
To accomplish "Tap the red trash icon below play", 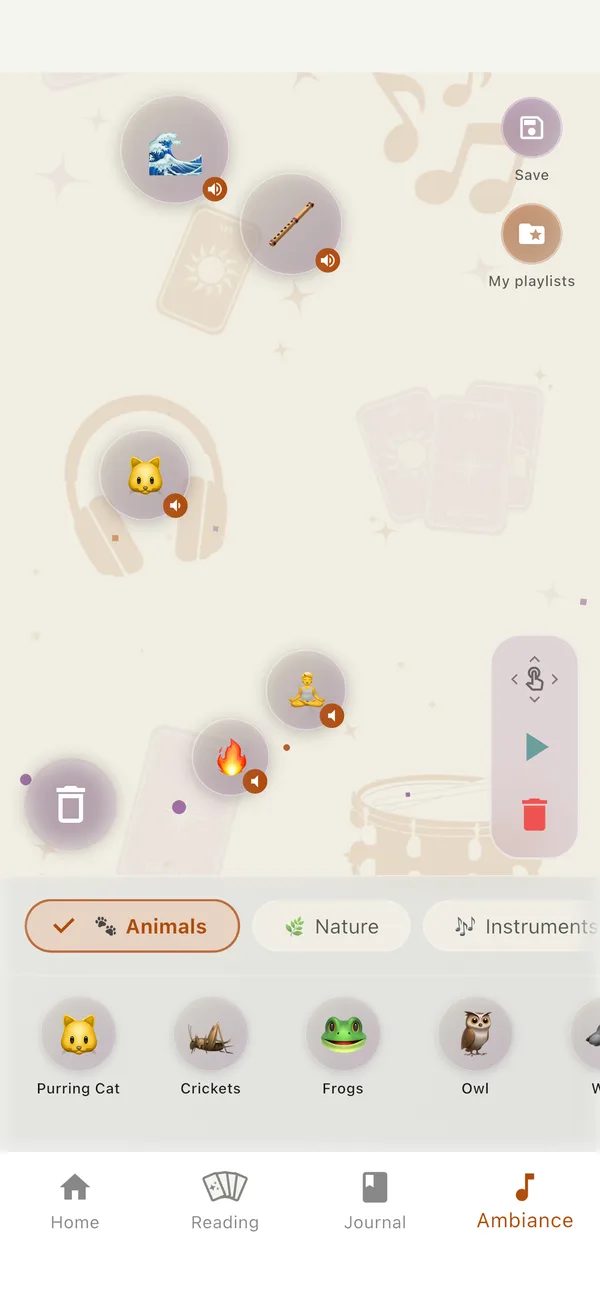I will pos(535,814).
